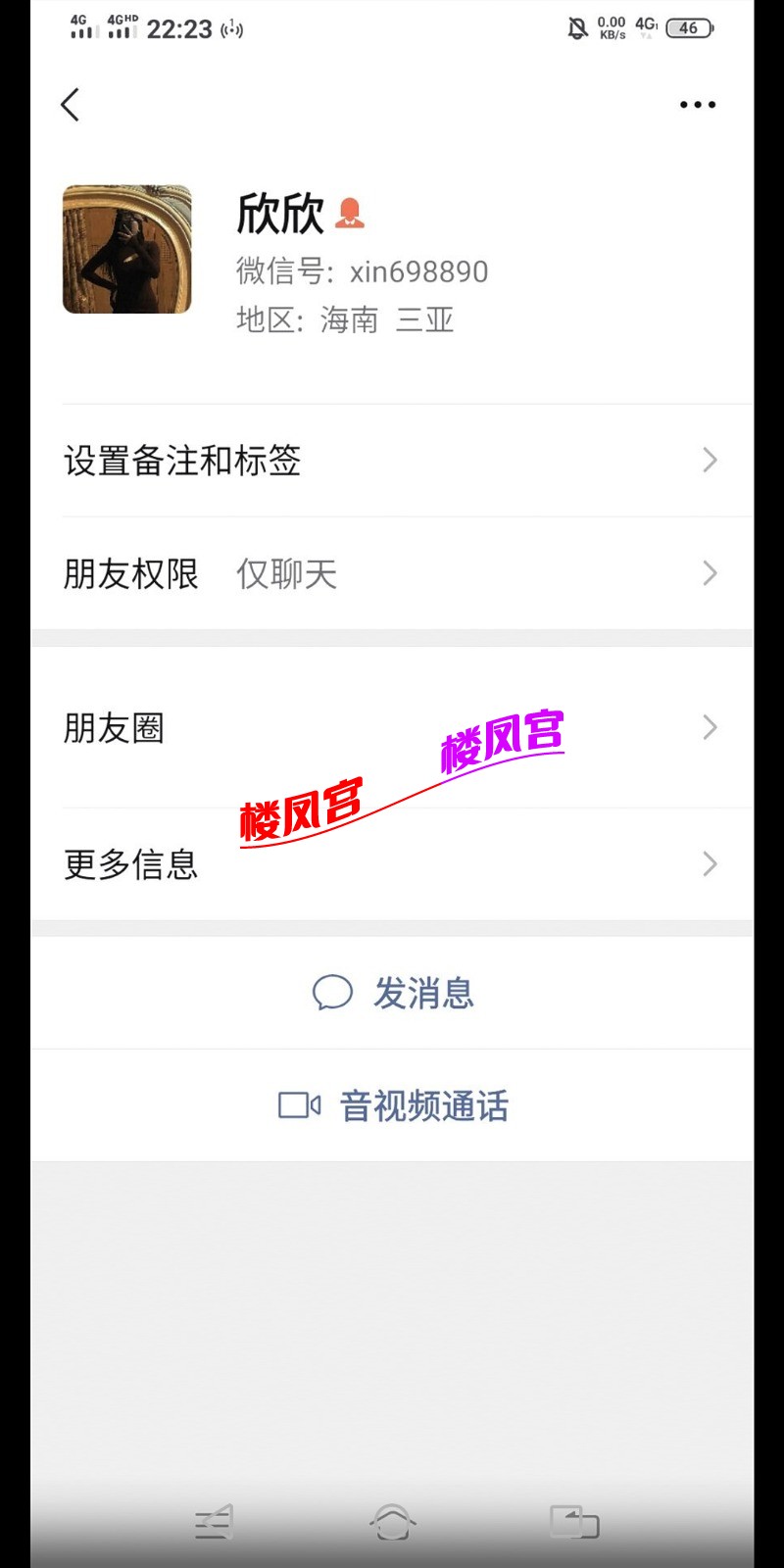The image size is (784, 1568).
Task: Start a call with 音视频通话
Action: [x=393, y=1105]
